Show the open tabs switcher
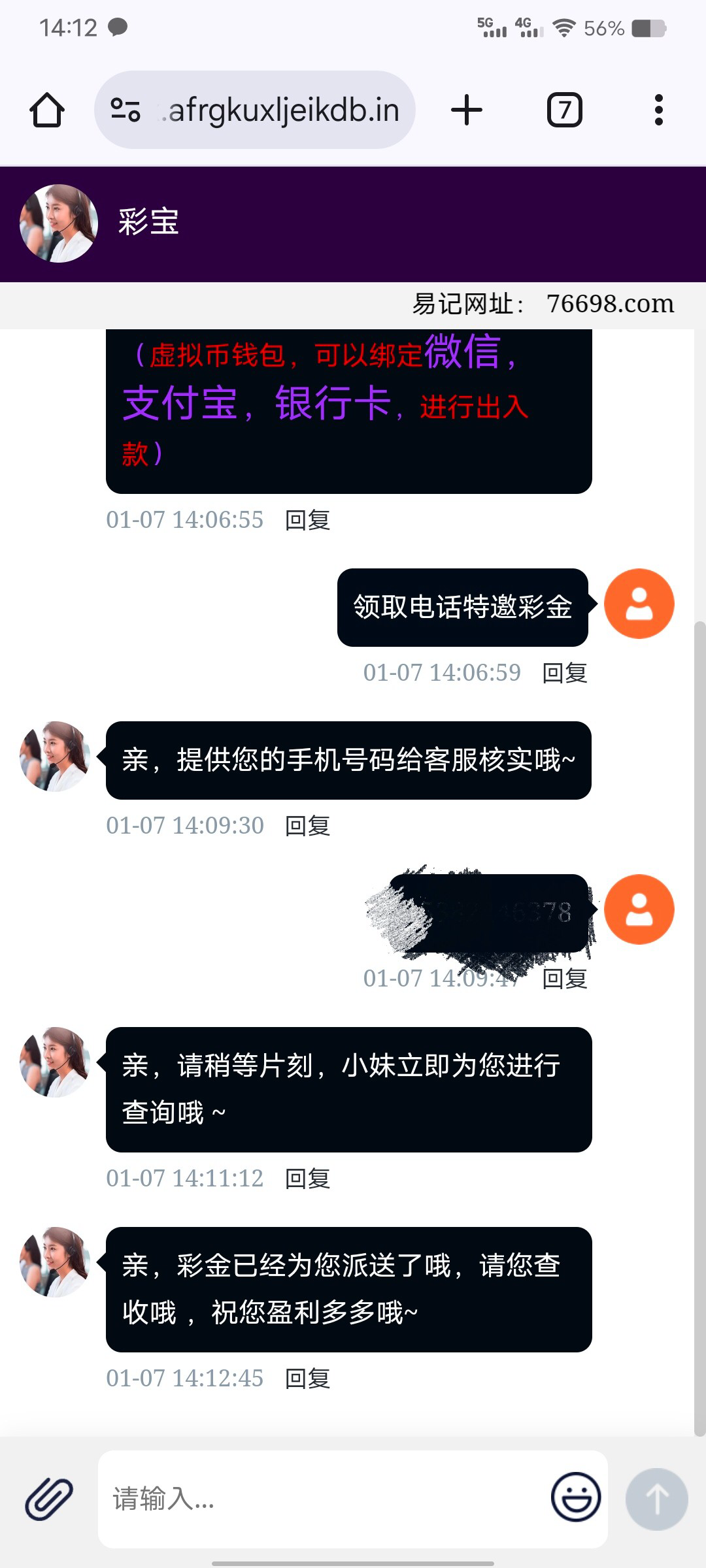This screenshot has height=1568, width=706. pos(564,110)
